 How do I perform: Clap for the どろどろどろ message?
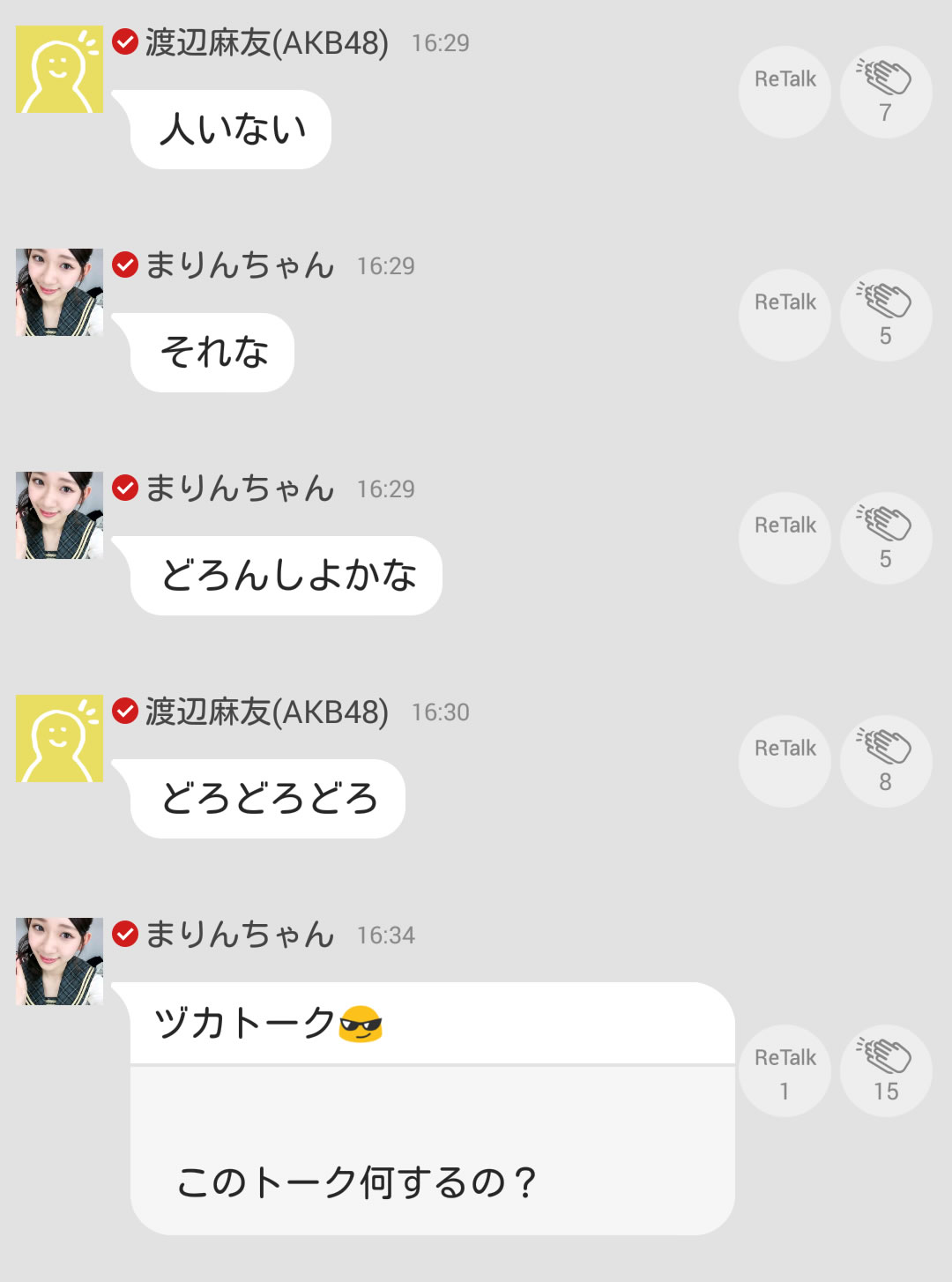click(x=886, y=761)
